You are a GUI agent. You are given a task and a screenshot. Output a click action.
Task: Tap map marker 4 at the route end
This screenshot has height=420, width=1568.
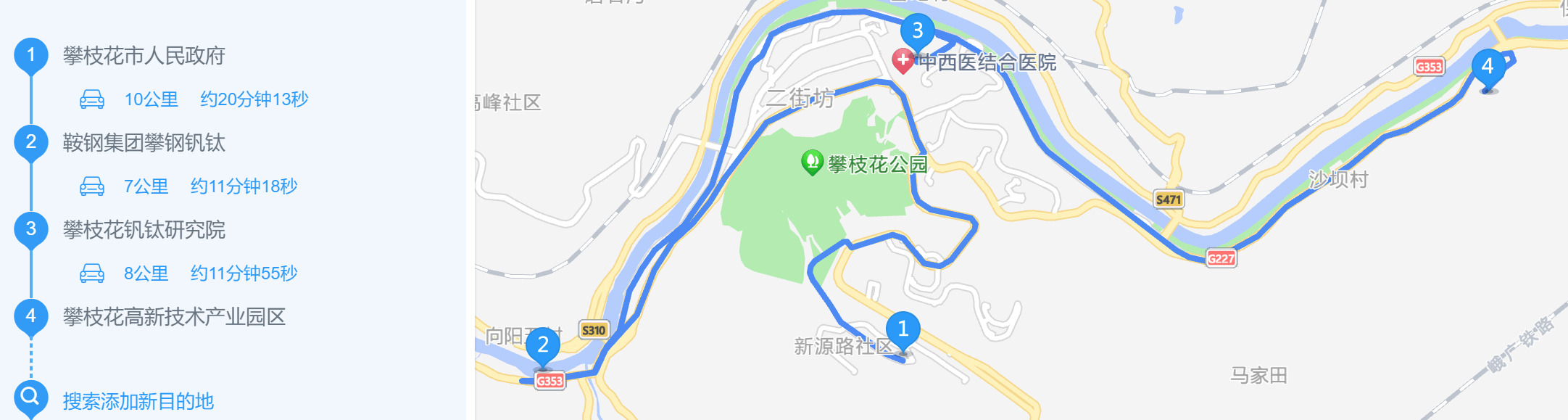point(1488,67)
